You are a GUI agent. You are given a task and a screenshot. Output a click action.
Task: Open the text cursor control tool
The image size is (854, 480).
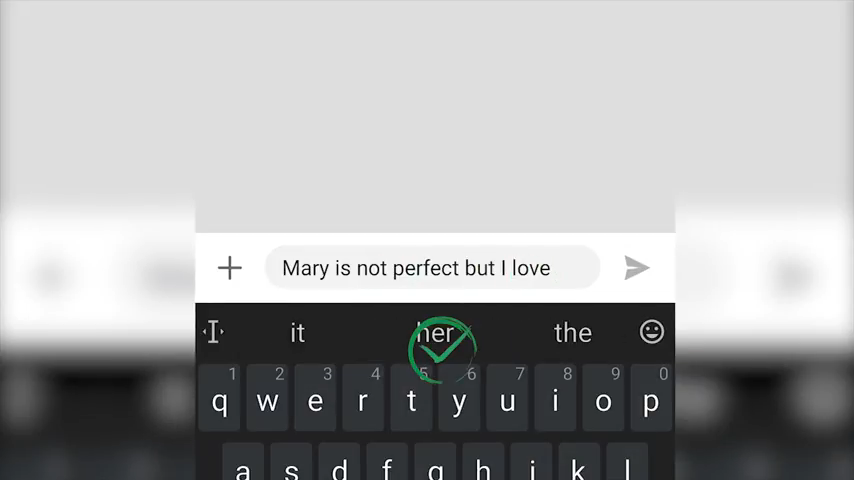tap(213, 332)
